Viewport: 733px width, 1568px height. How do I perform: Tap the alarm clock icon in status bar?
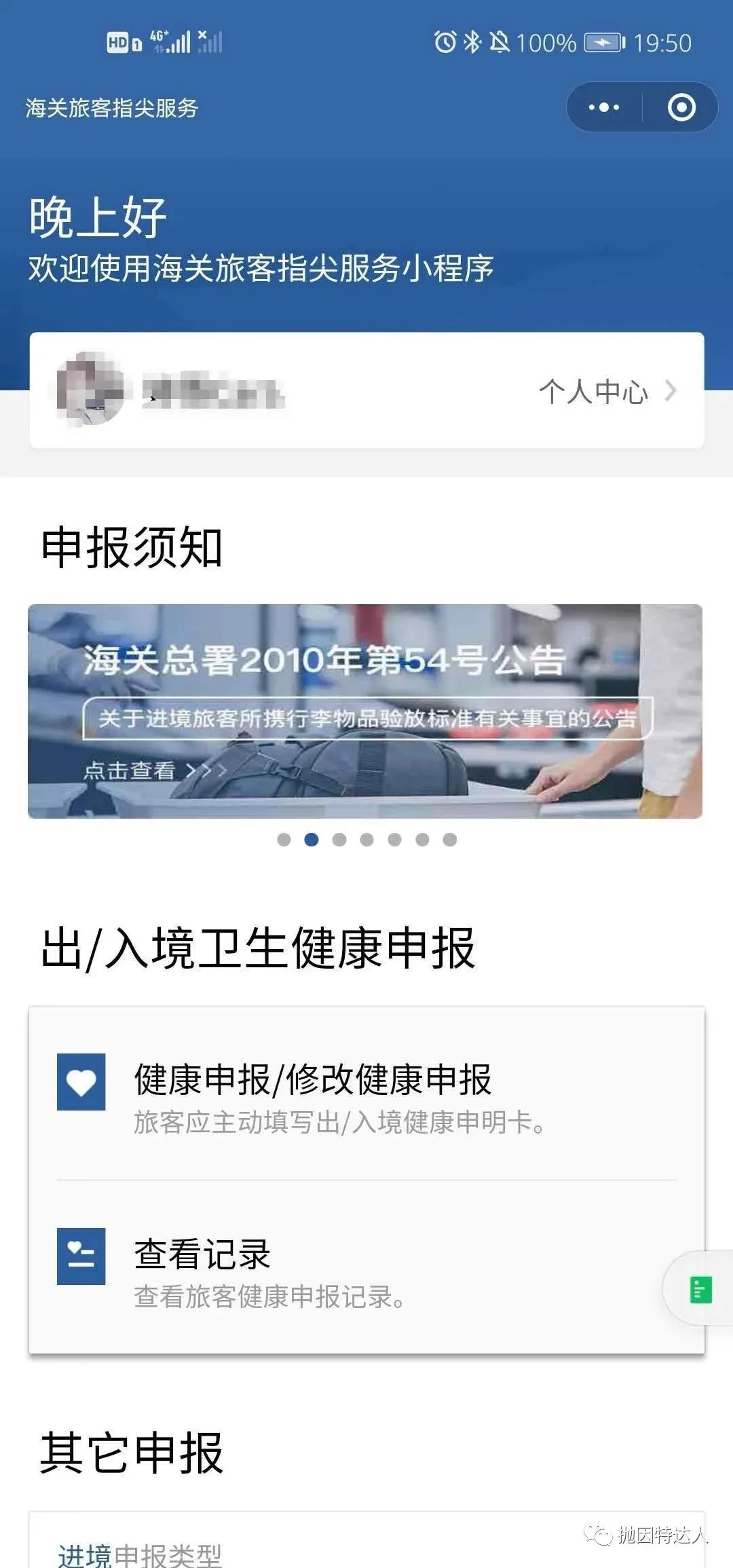445,42
